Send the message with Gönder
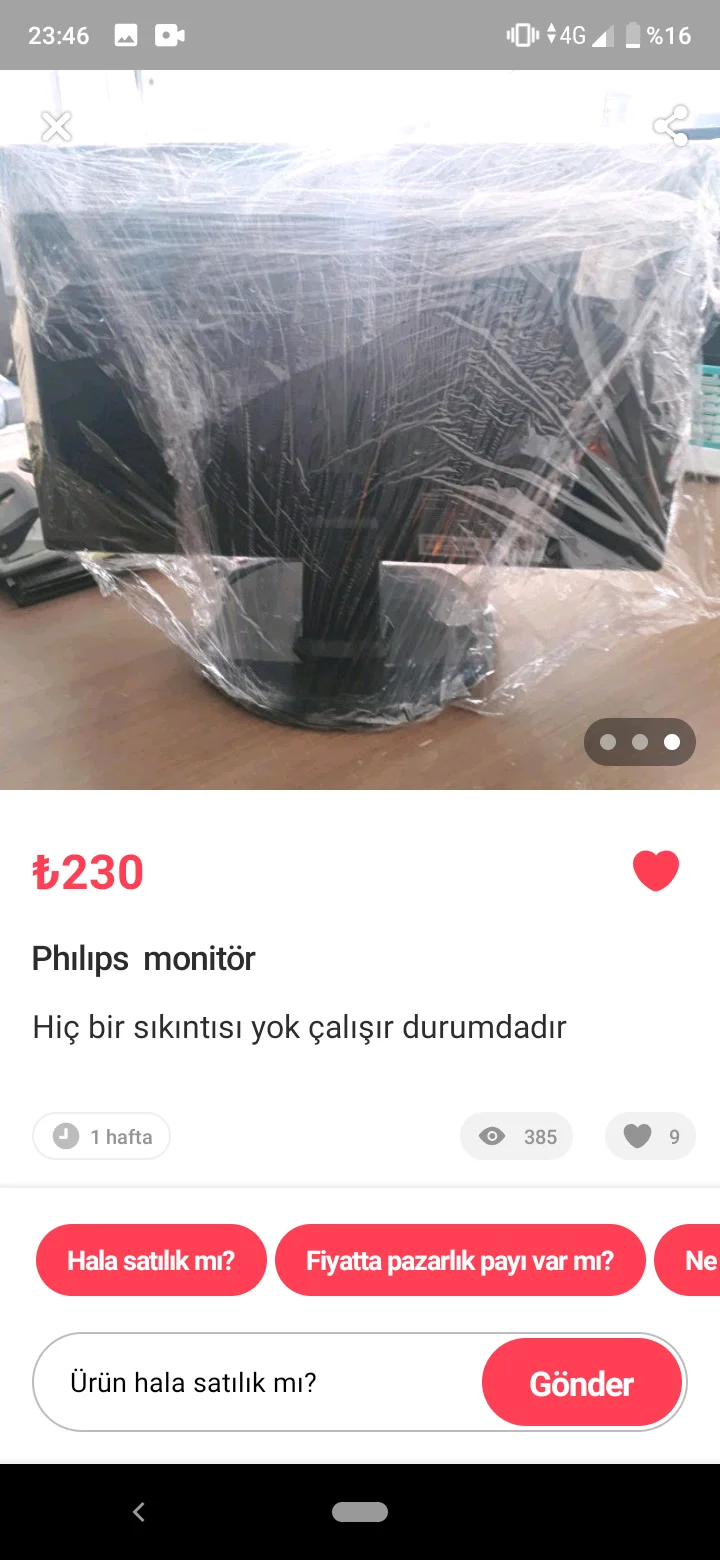The image size is (720, 1560). (x=582, y=1383)
